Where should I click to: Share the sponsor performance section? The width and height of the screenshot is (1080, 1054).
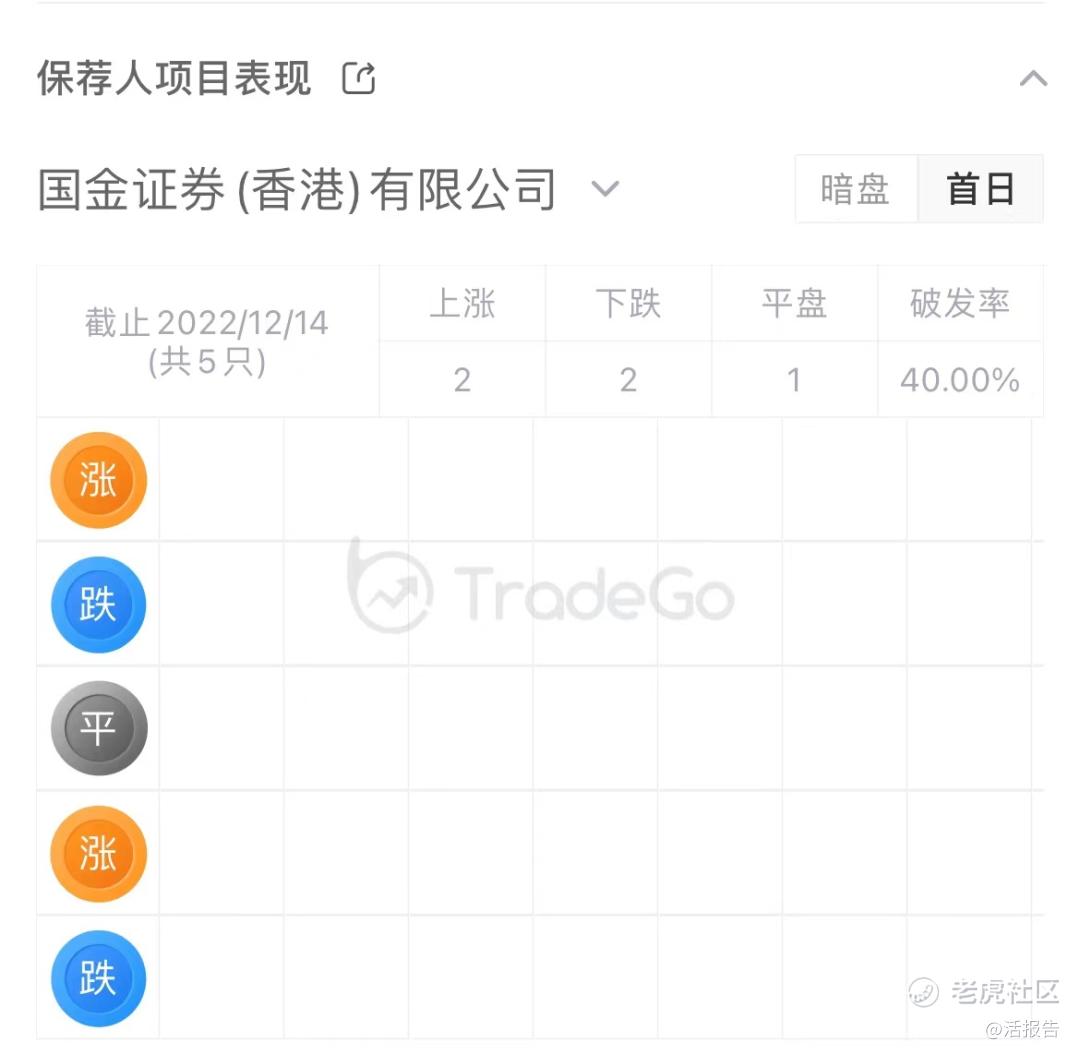click(359, 77)
